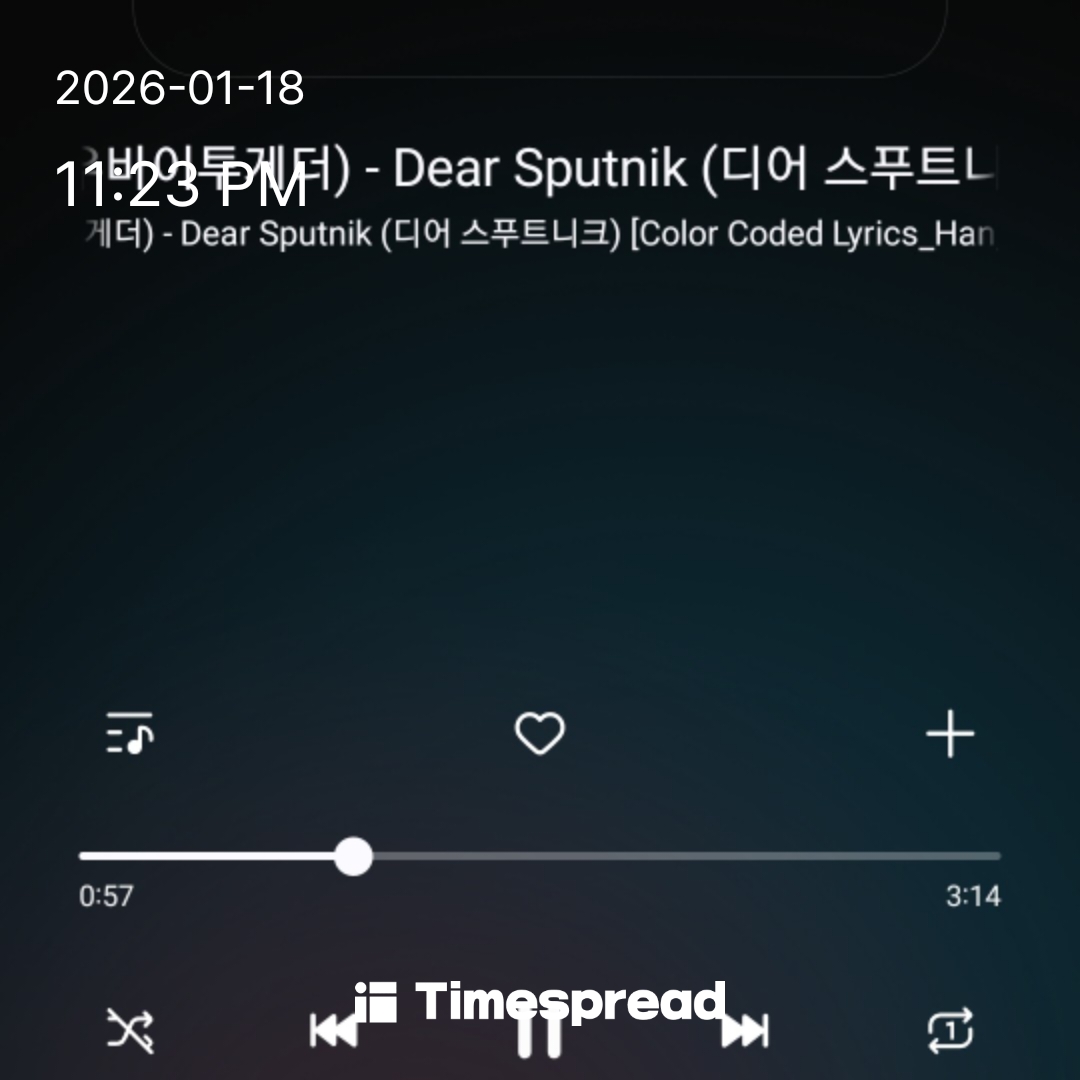Screen dimensions: 1080x1080
Task: Skip to the next track
Action: coord(746,1031)
